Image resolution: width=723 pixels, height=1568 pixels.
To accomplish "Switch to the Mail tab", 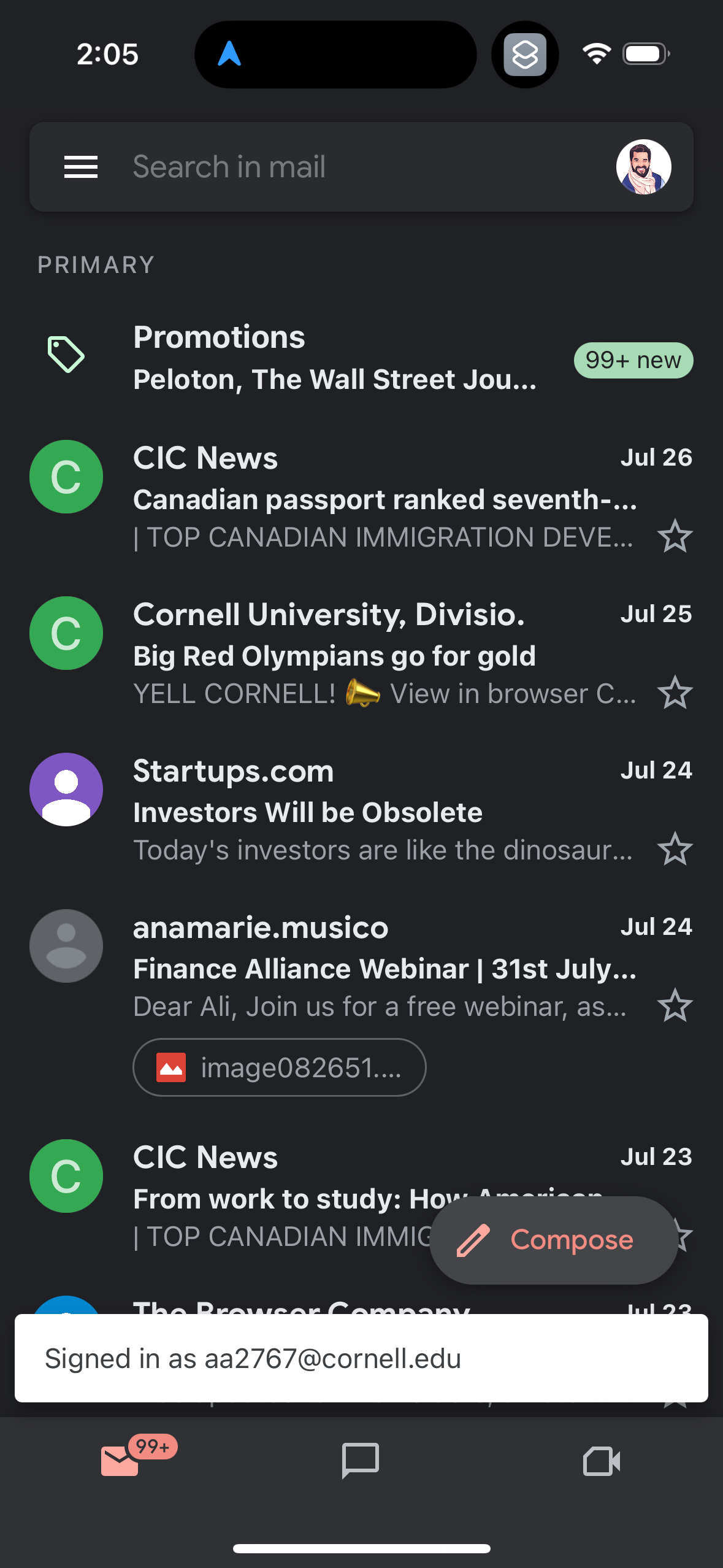I will tap(120, 1461).
